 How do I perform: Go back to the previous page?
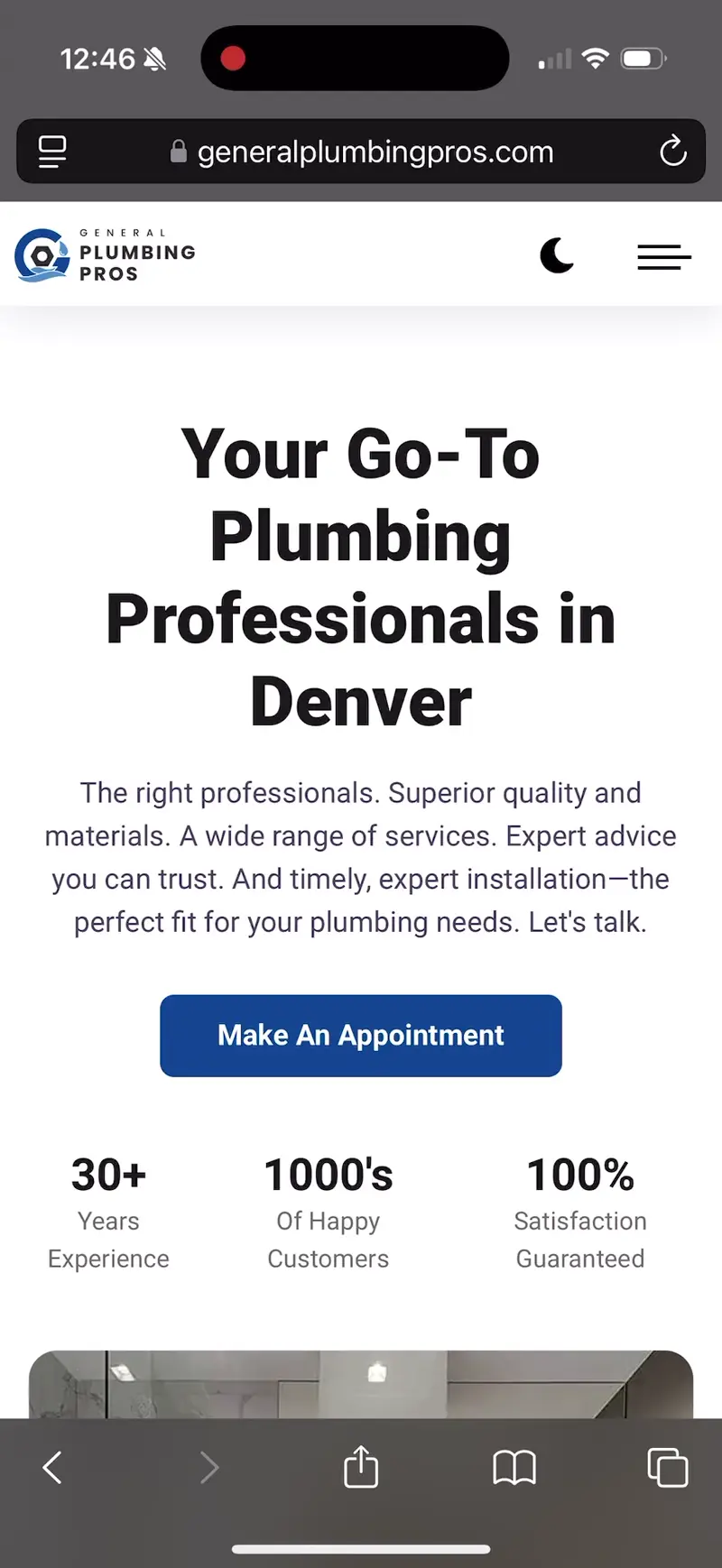[52, 1468]
